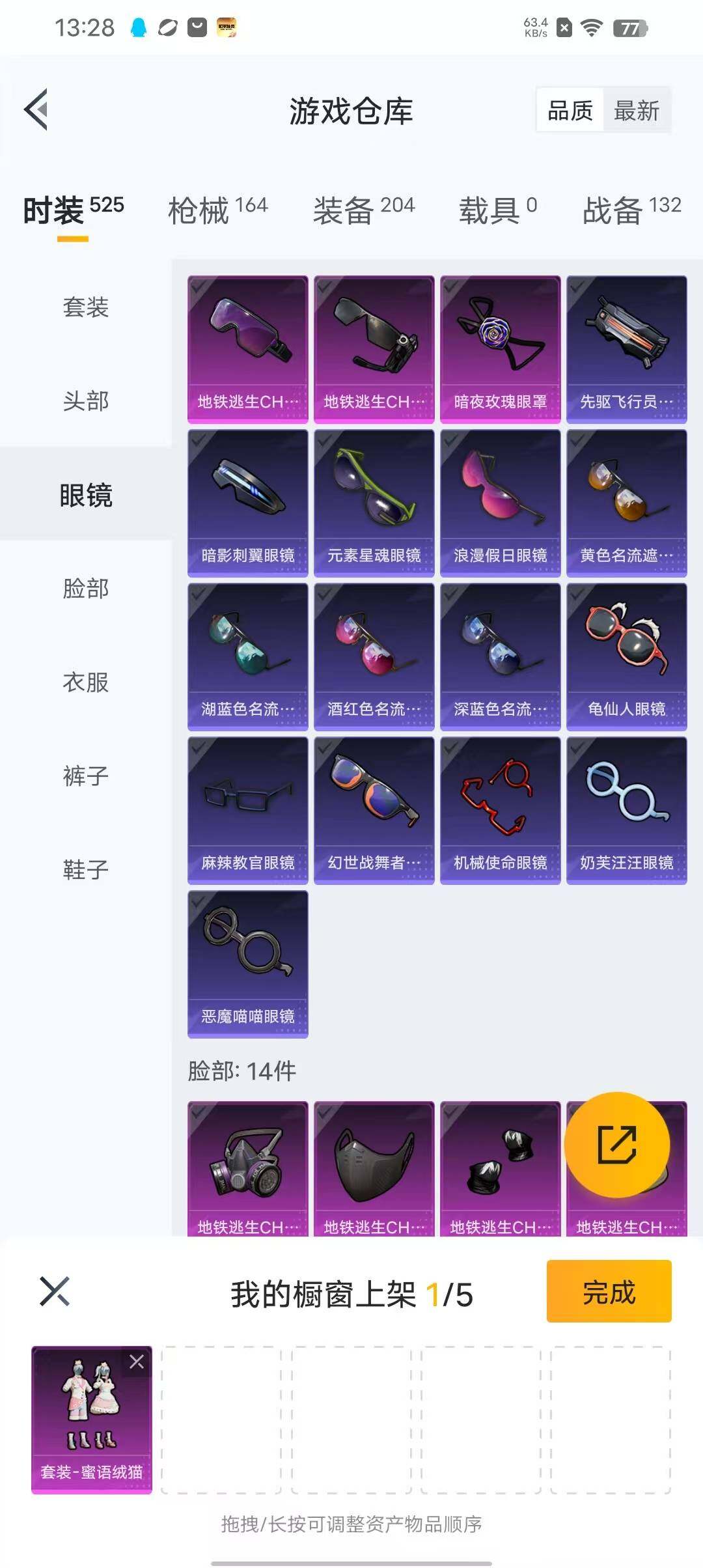Select the 套装 category in sidebar

click(x=85, y=307)
